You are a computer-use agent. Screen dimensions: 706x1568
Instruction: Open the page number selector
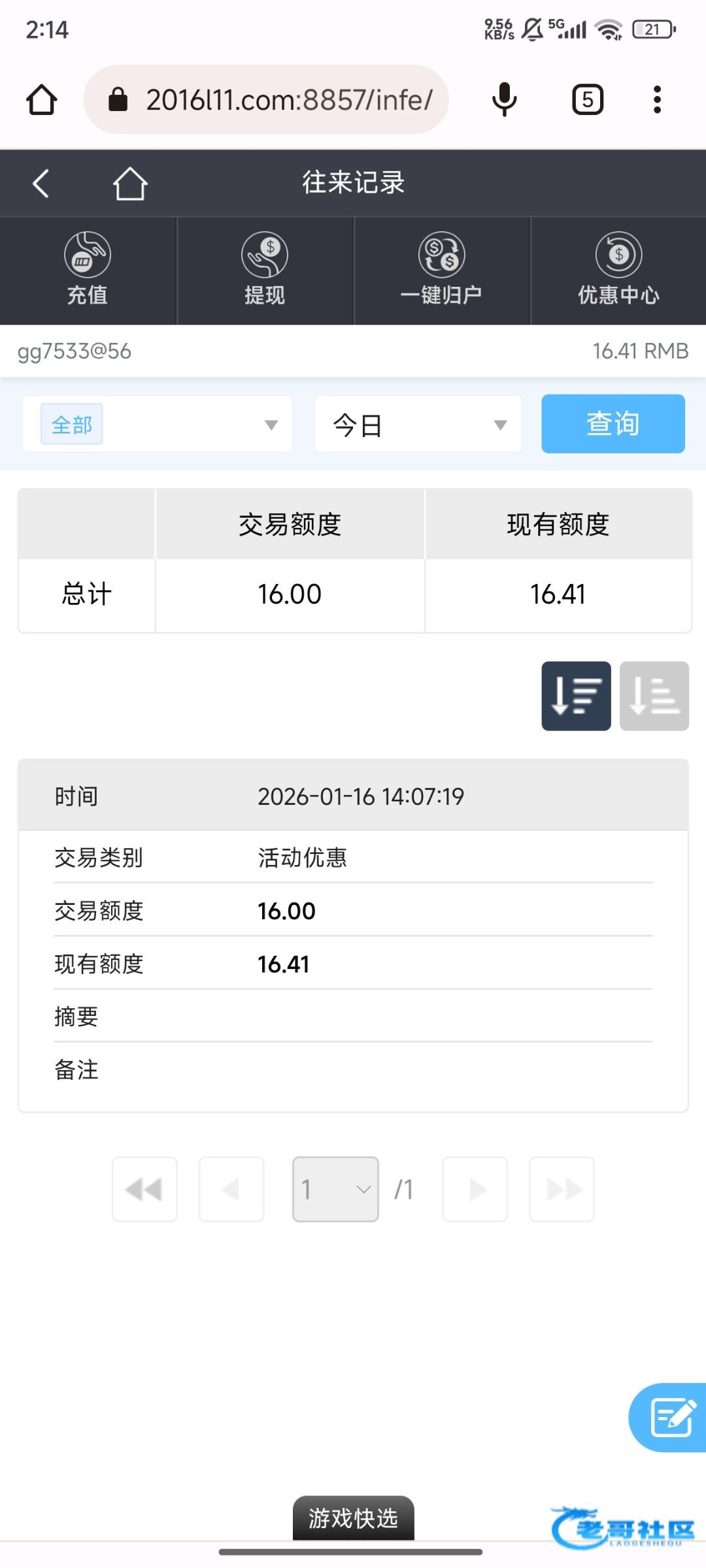click(x=335, y=1189)
